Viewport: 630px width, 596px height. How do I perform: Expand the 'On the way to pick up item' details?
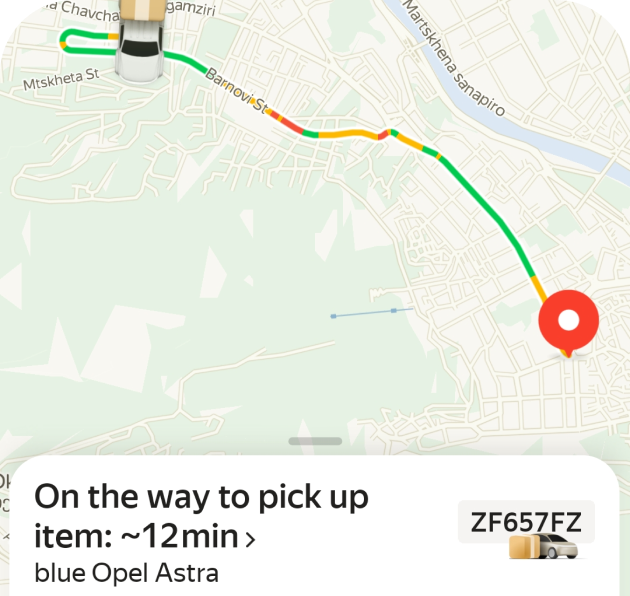click(x=250, y=539)
